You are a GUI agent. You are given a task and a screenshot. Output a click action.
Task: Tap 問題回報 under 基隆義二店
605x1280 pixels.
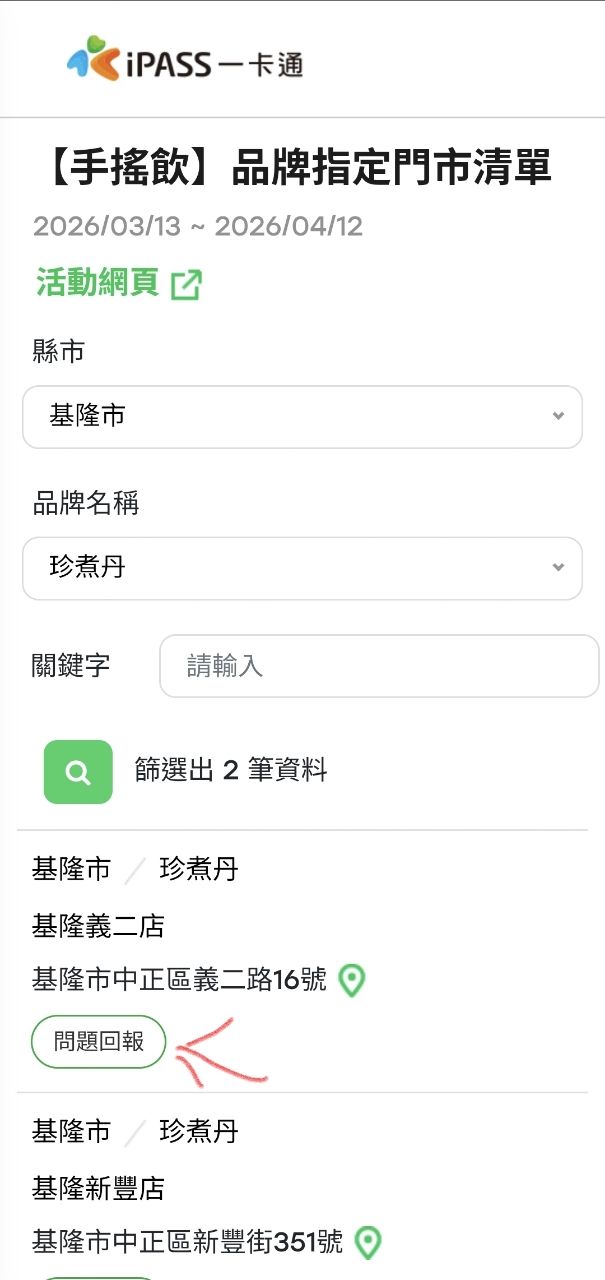click(99, 1041)
